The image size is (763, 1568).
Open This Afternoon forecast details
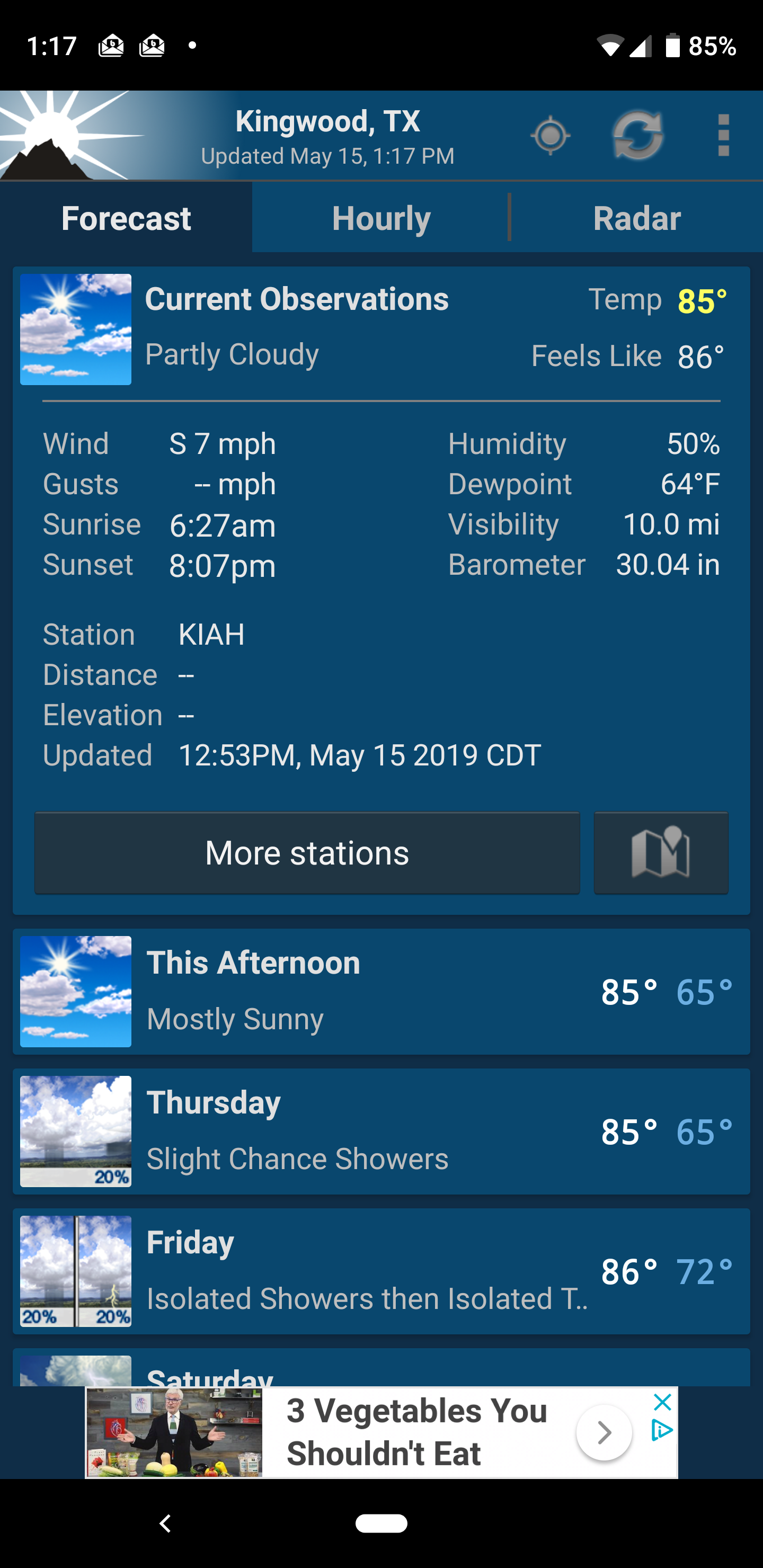(x=381, y=992)
